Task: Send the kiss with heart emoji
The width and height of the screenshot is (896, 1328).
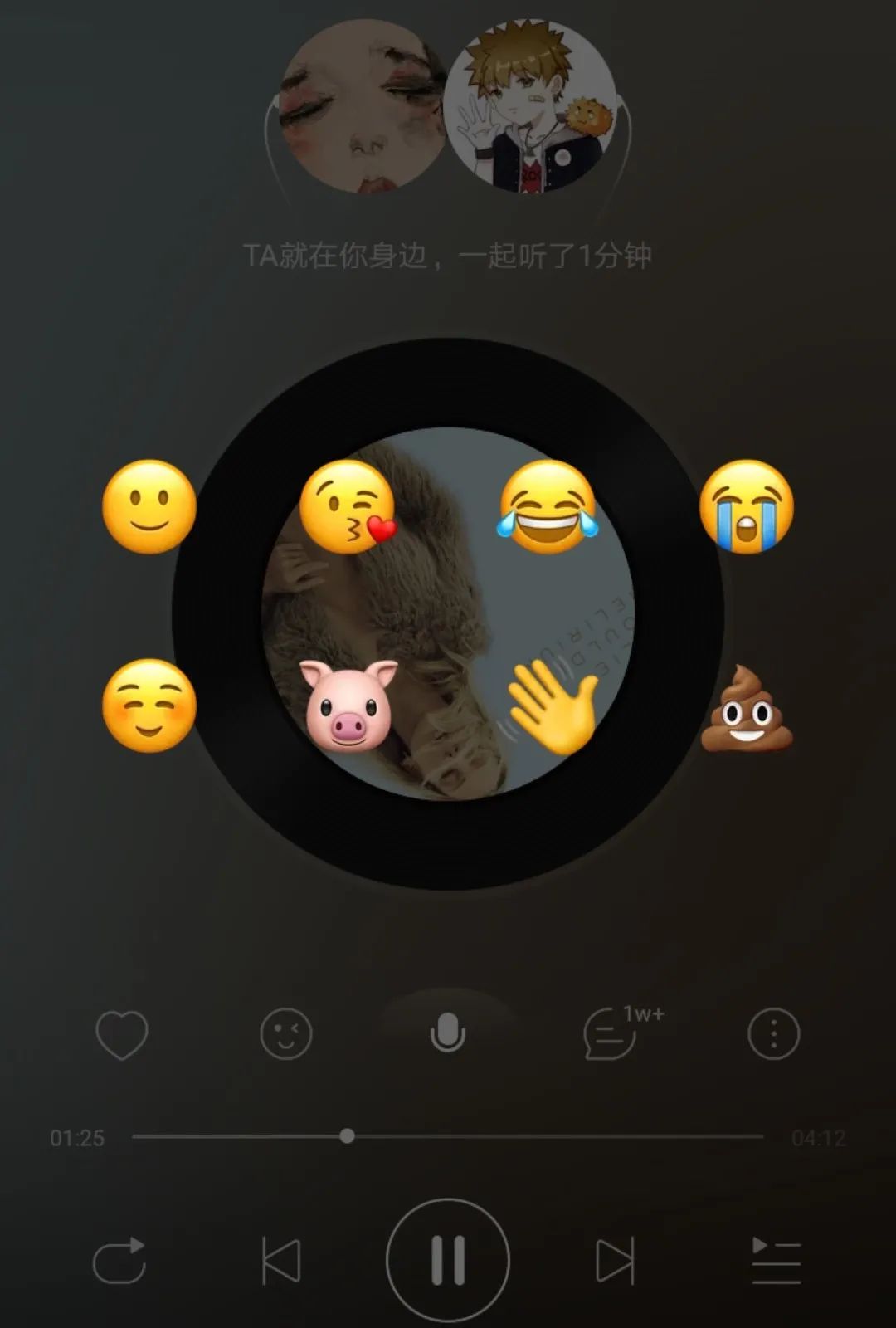Action: point(347,506)
